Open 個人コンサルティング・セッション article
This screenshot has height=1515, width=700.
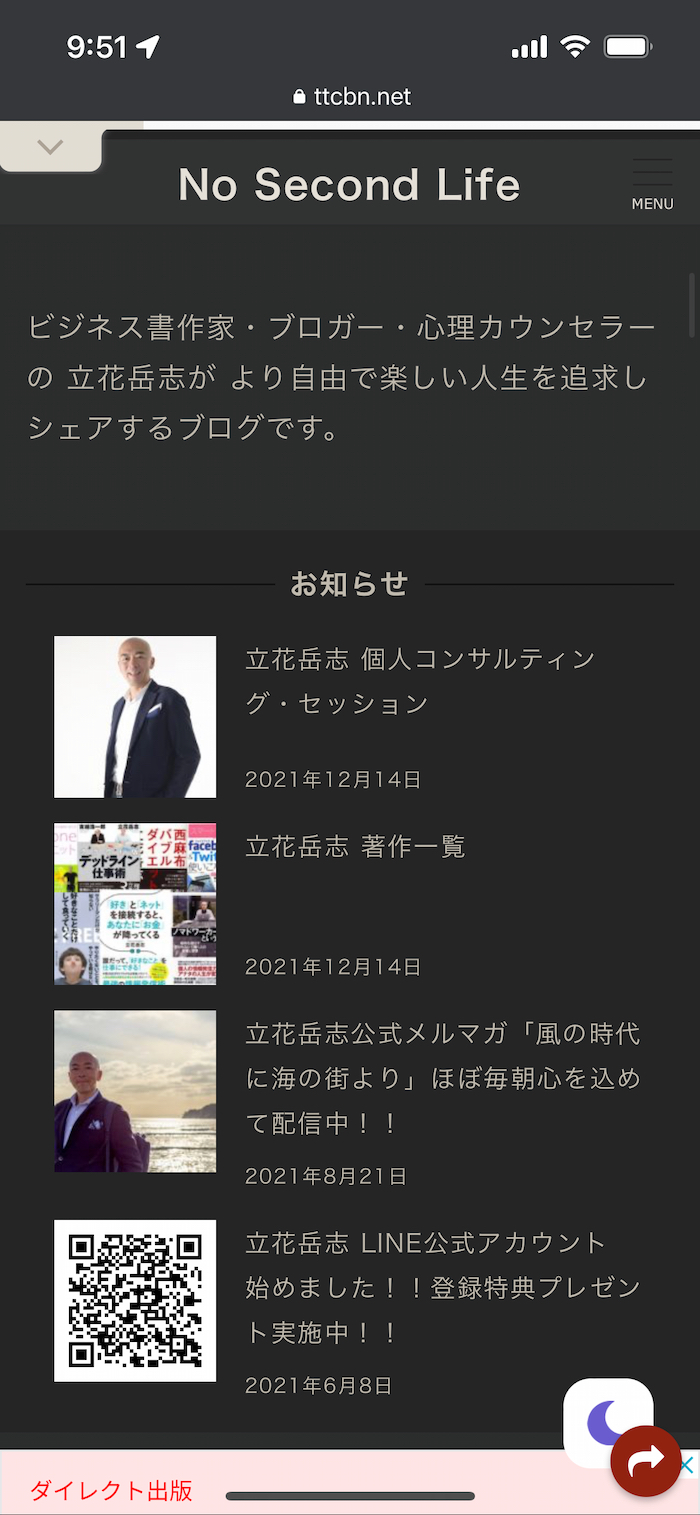pyautogui.click(x=420, y=681)
